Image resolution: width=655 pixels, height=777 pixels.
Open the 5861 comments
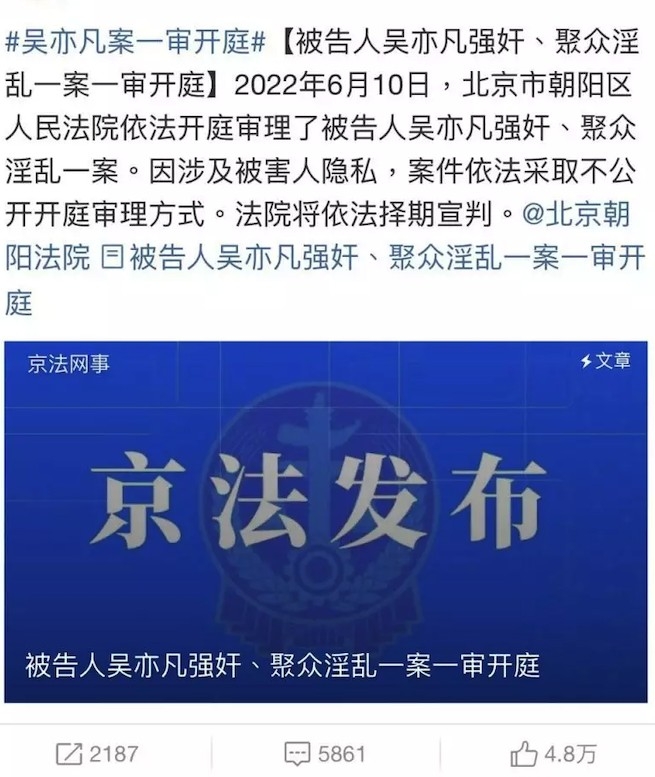[x=325, y=752]
